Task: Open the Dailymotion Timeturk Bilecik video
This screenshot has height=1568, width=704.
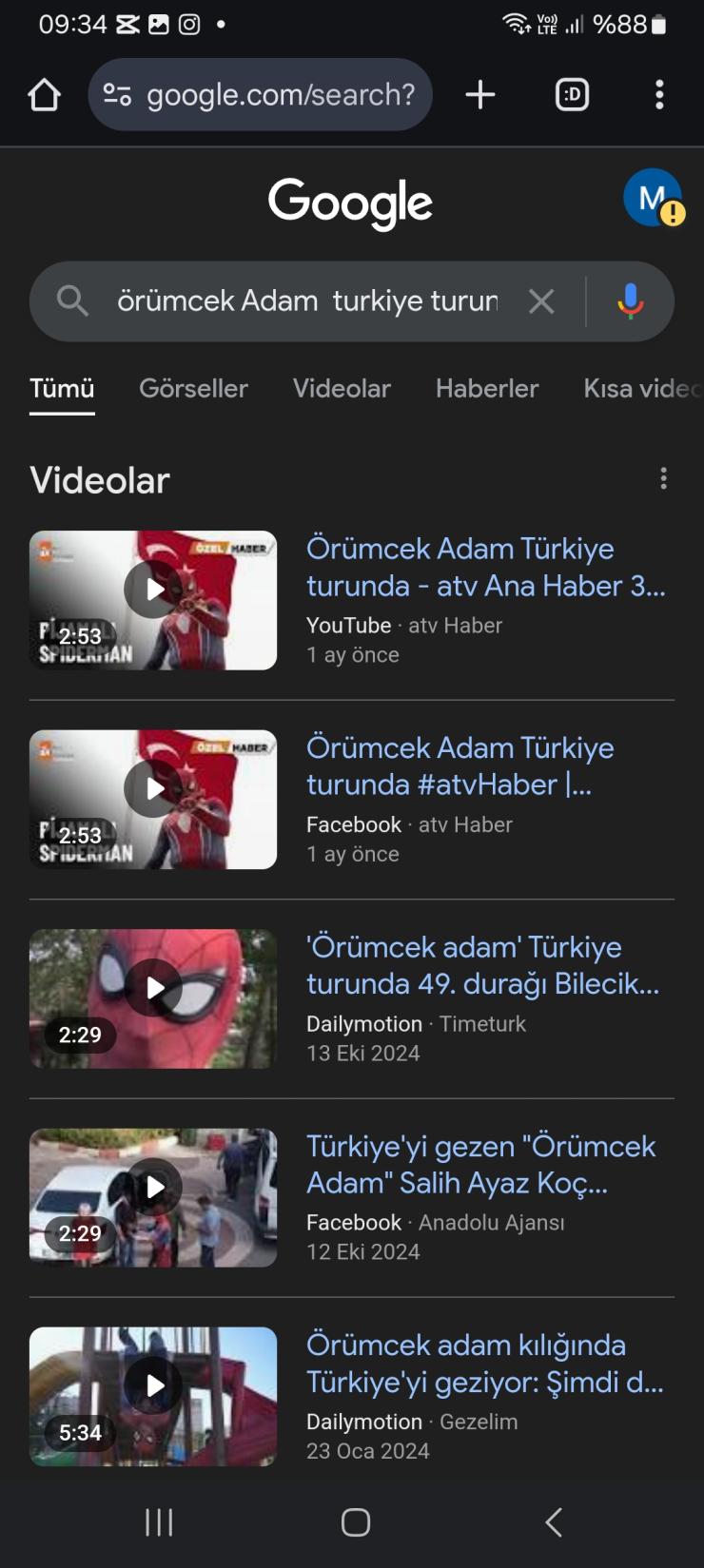Action: coord(482,965)
